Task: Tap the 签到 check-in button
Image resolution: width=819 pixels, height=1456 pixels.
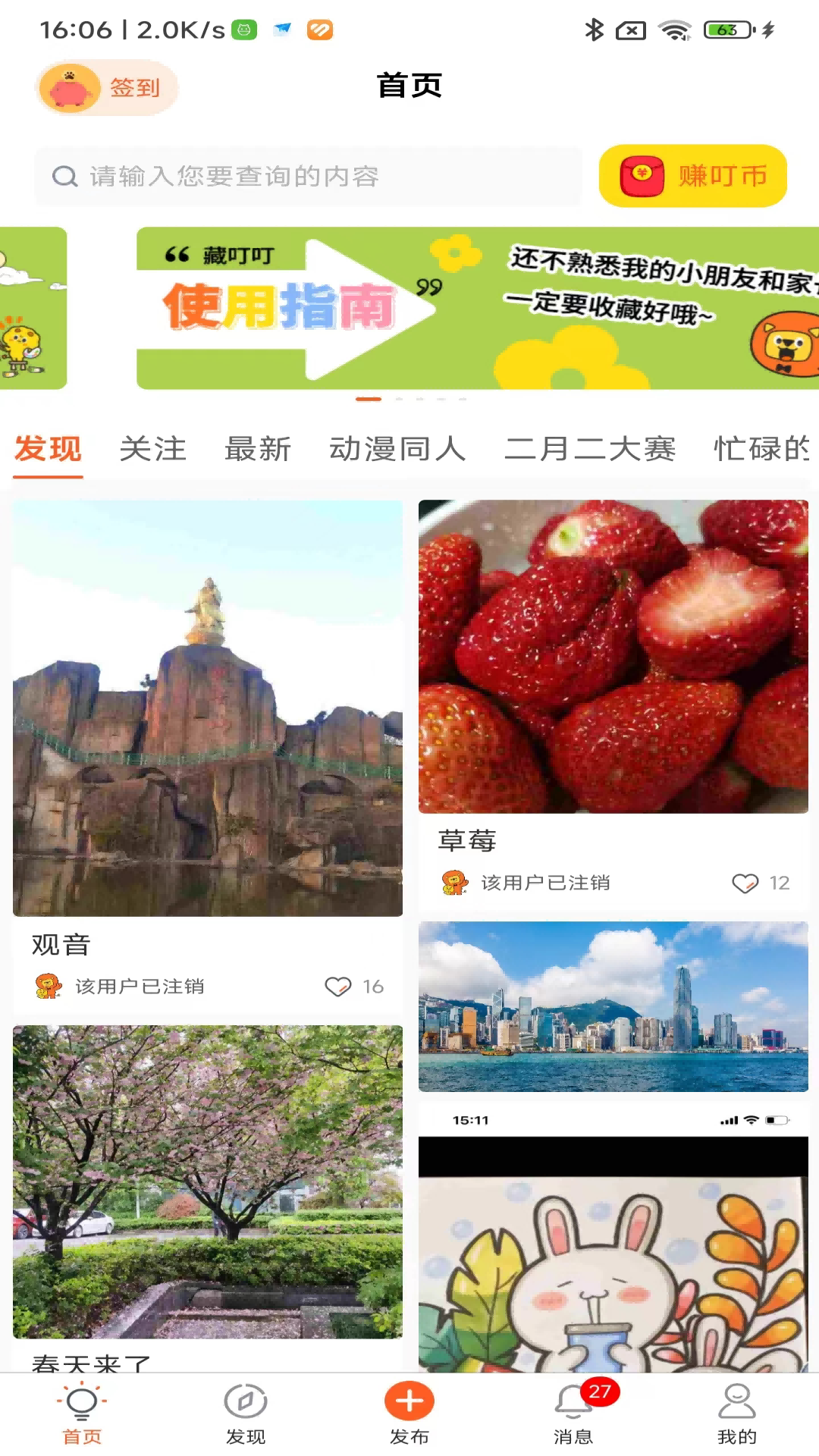Action: (107, 88)
